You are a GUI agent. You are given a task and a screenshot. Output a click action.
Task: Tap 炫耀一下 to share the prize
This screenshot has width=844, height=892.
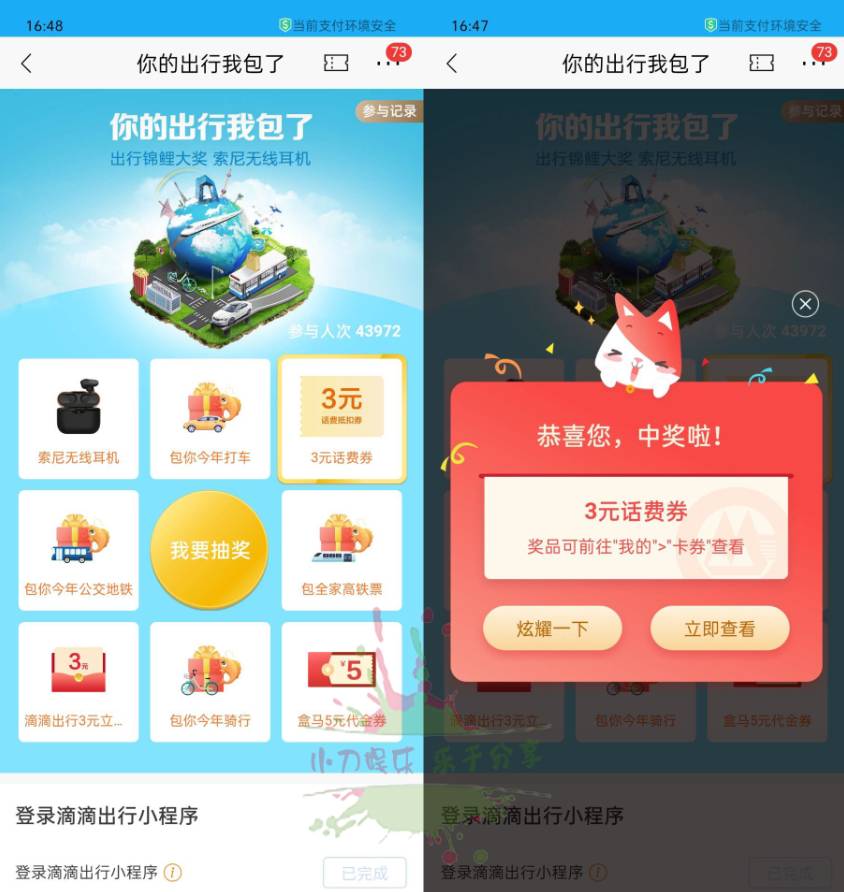pyautogui.click(x=552, y=629)
